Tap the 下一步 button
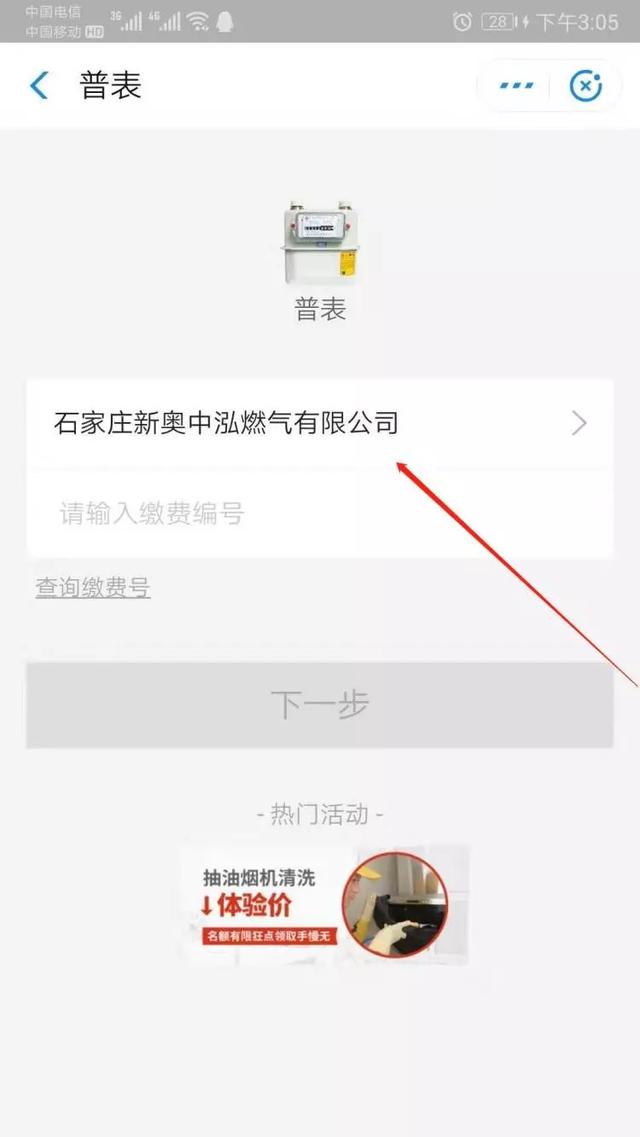Viewport: 640px width, 1137px height. [x=320, y=705]
